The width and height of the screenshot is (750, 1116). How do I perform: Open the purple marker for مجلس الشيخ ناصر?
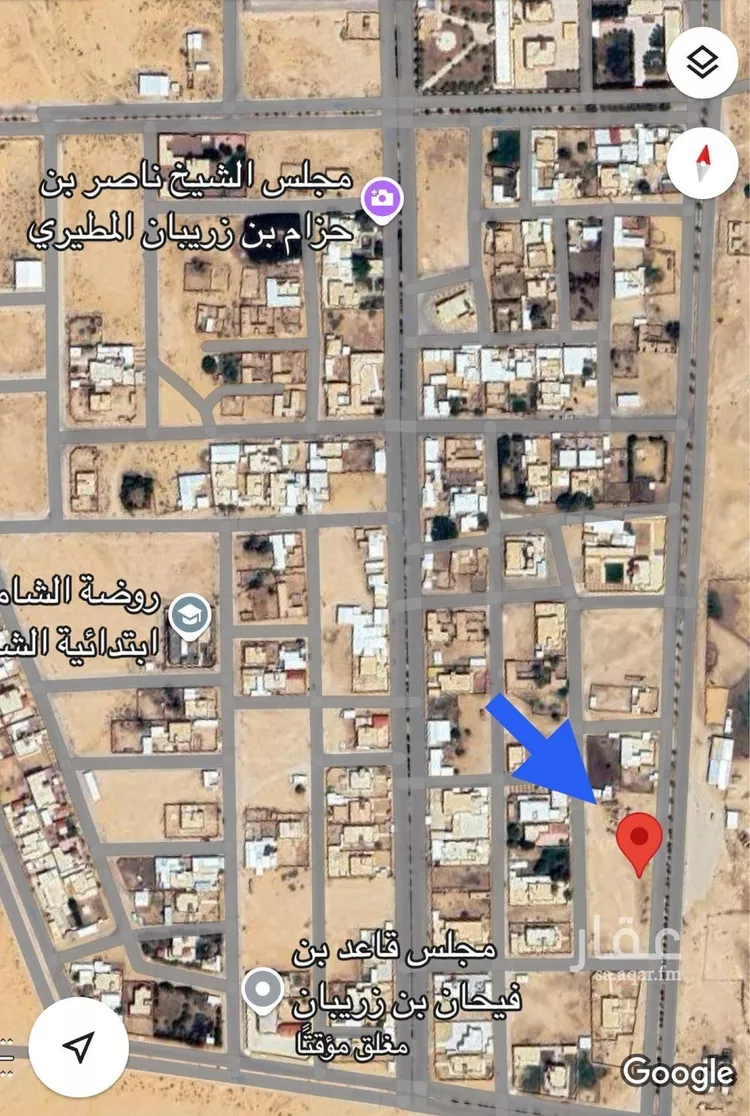[x=382, y=197]
